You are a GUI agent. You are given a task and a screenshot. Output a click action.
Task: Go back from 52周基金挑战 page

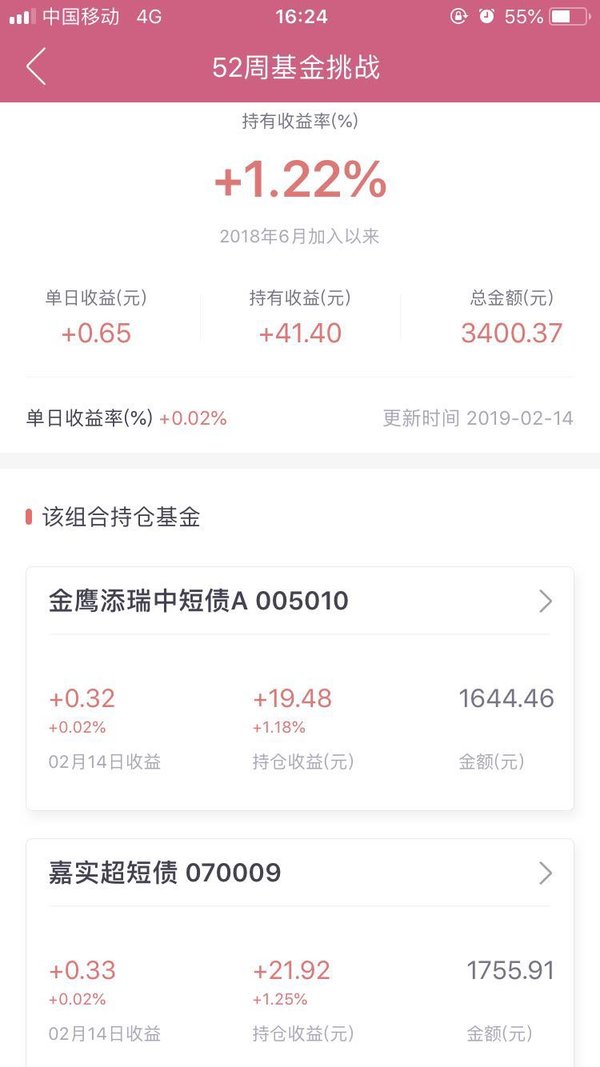point(36,67)
